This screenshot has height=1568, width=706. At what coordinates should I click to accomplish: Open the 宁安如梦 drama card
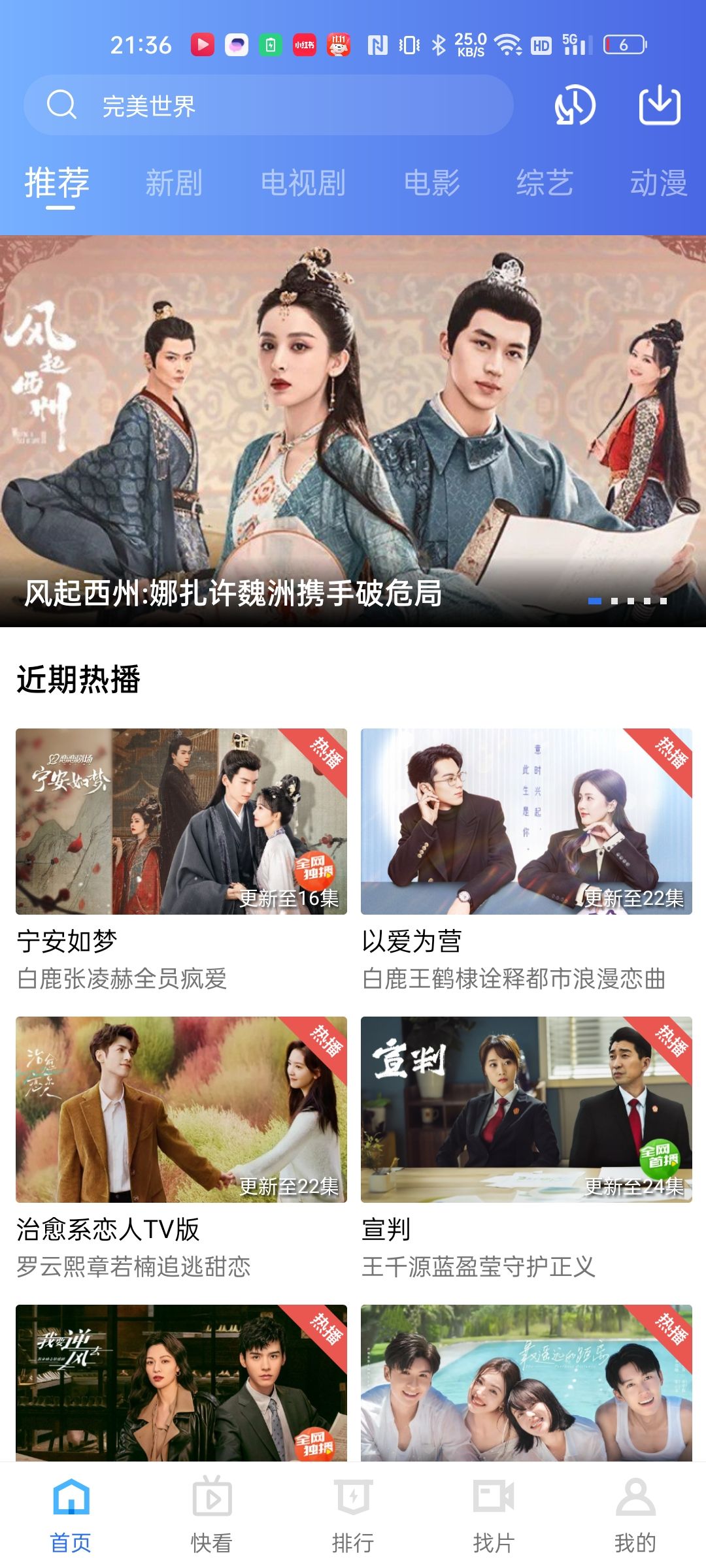click(x=181, y=821)
